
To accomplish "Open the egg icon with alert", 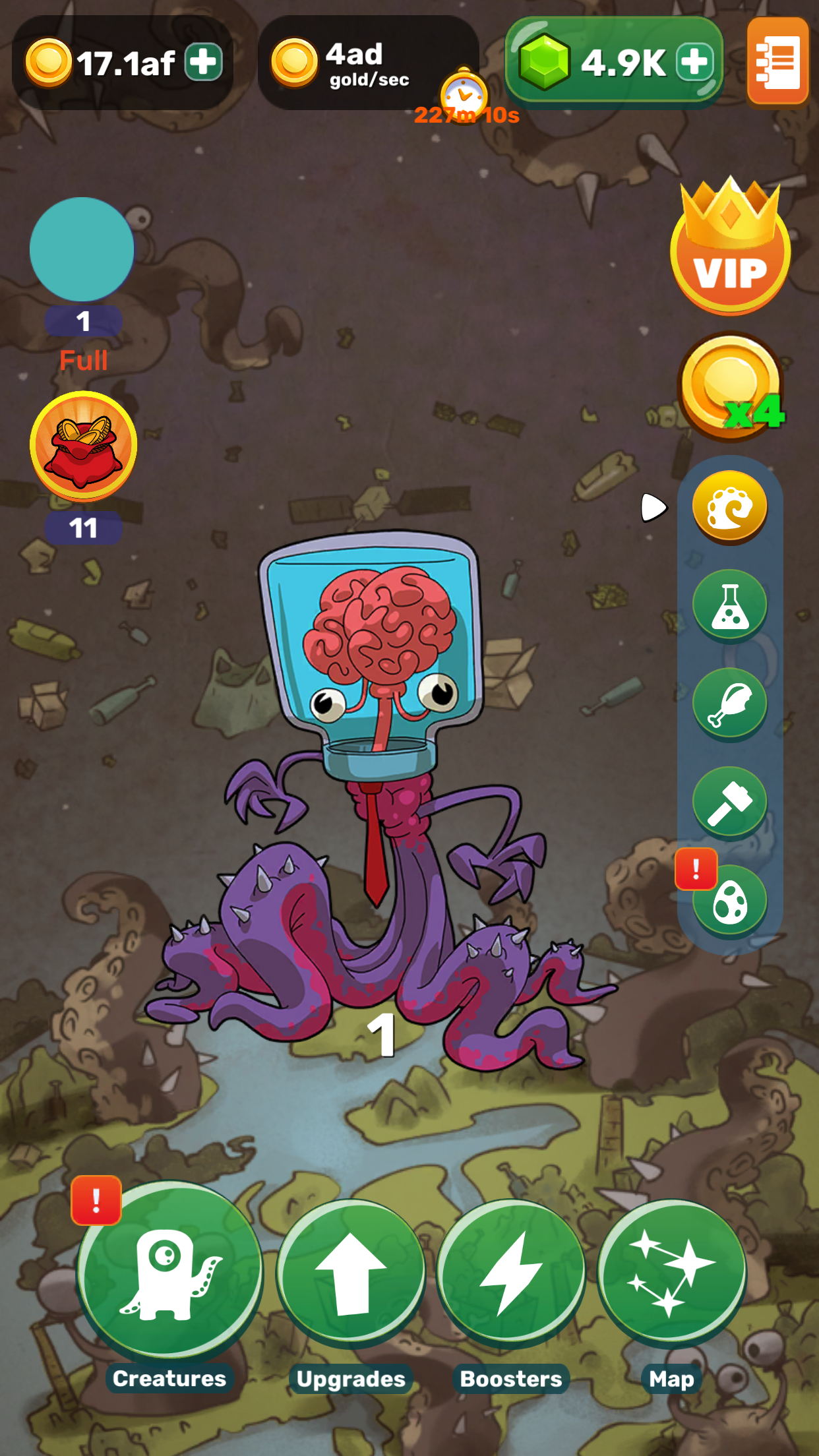I will 730,901.
